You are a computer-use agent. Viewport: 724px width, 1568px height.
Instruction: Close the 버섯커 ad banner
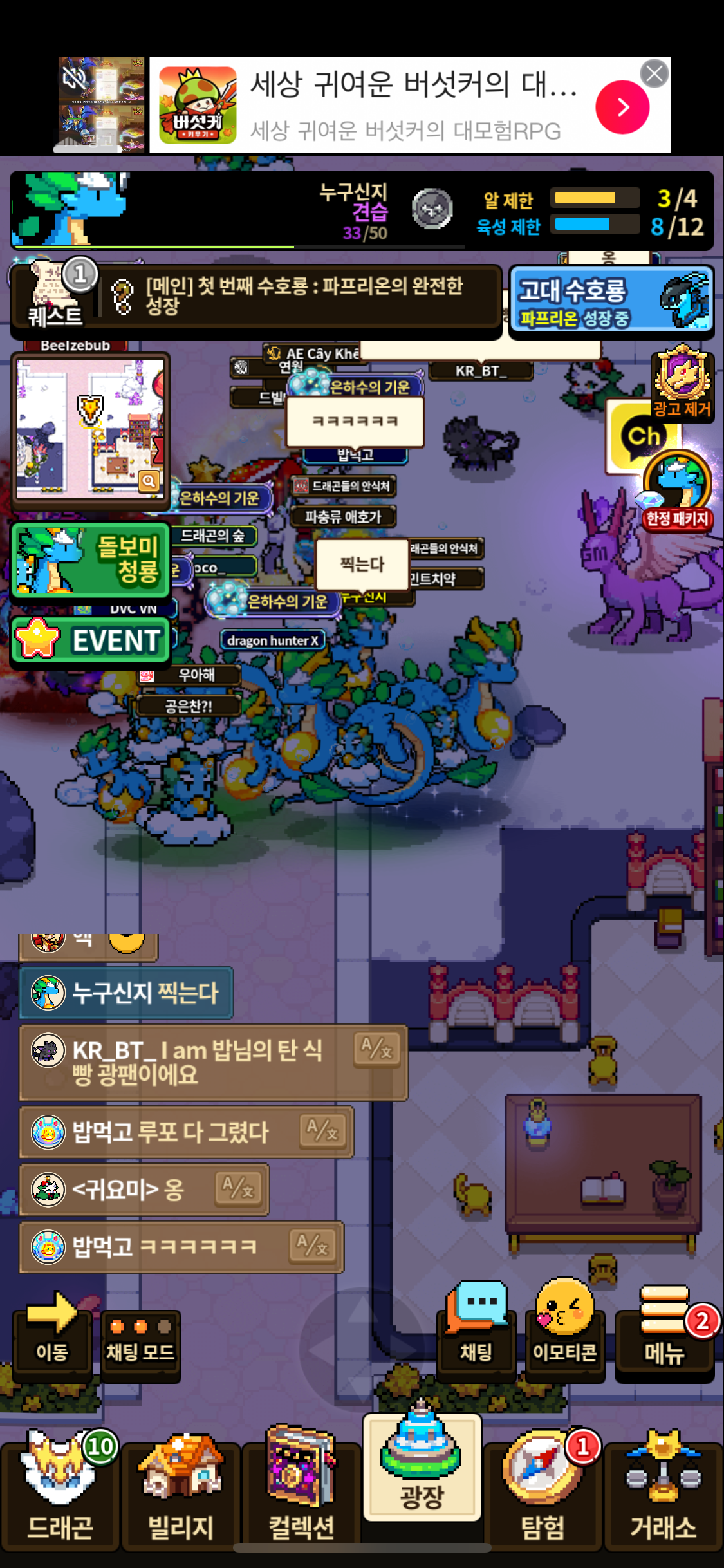654,74
